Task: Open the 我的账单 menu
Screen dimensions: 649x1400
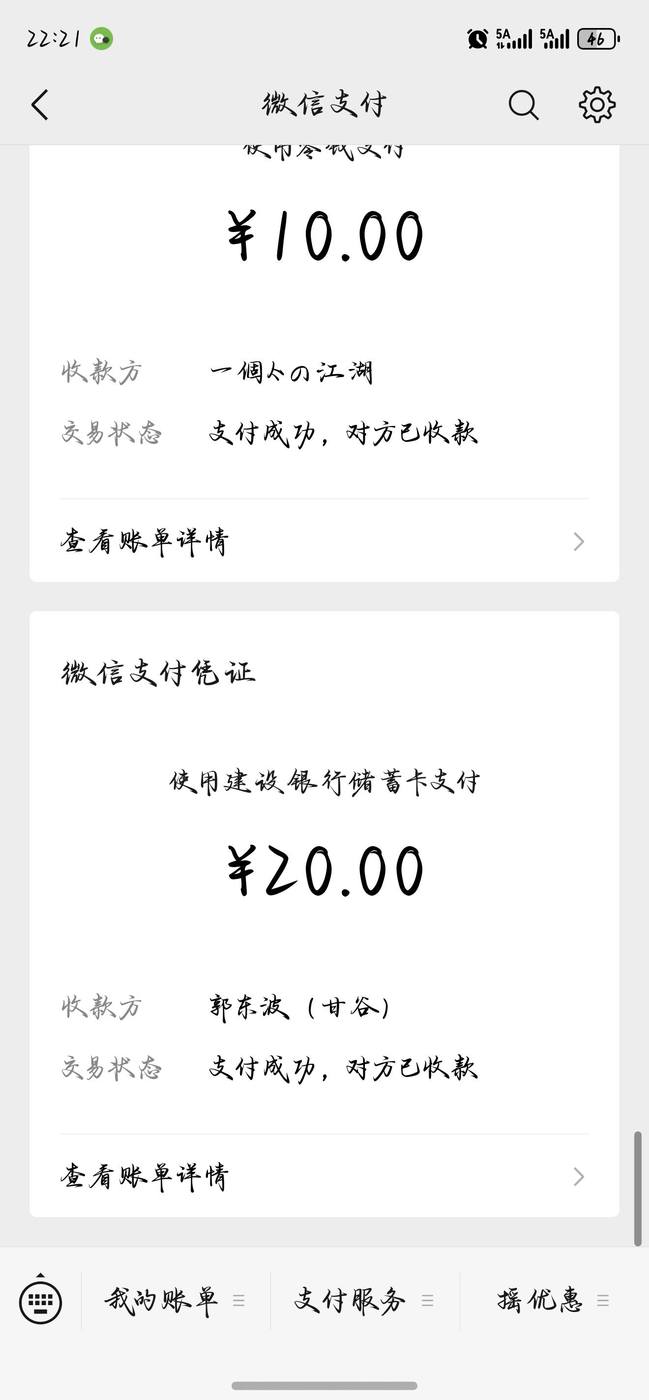Action: (175, 1301)
